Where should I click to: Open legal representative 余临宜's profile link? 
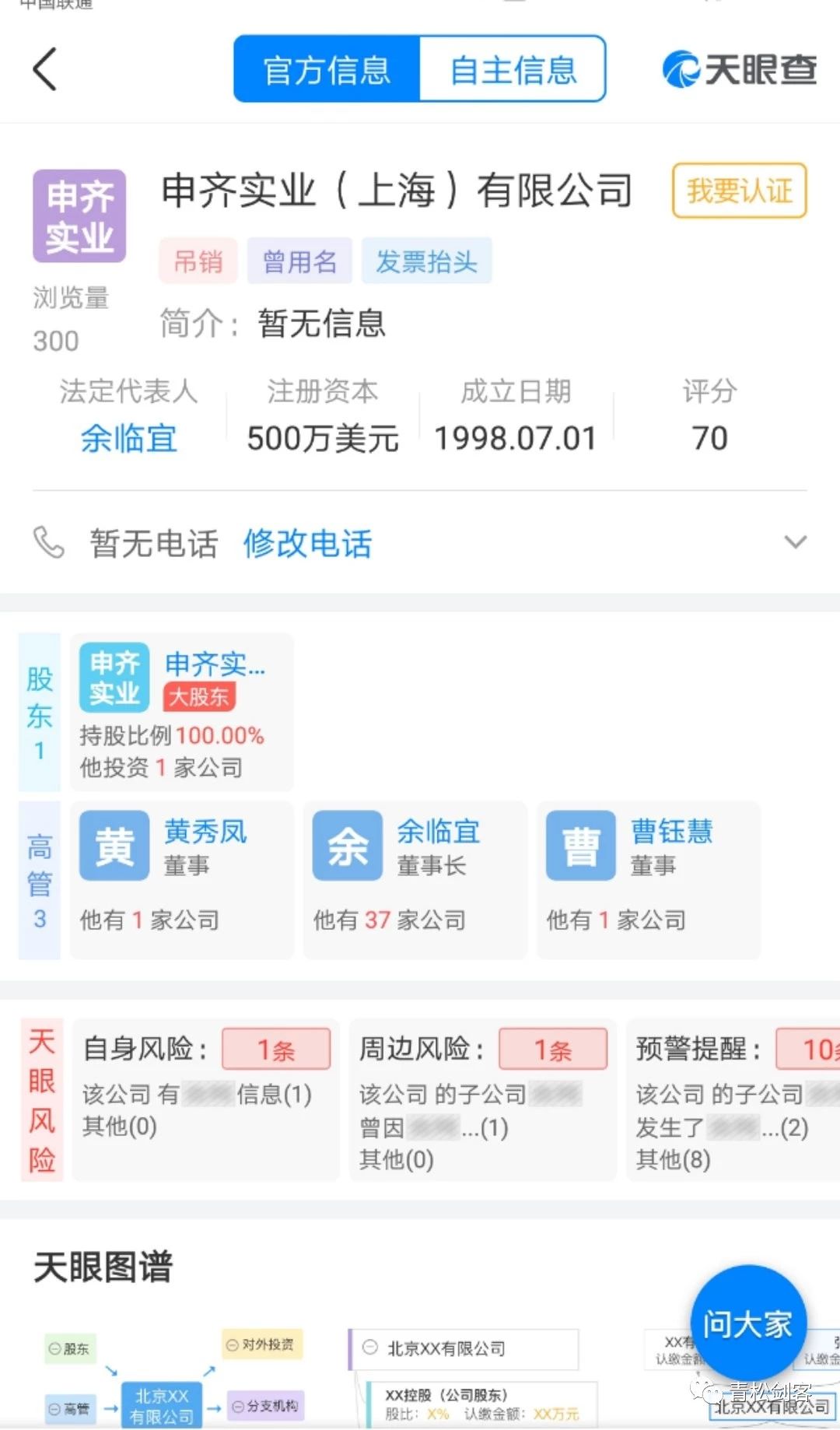click(129, 439)
